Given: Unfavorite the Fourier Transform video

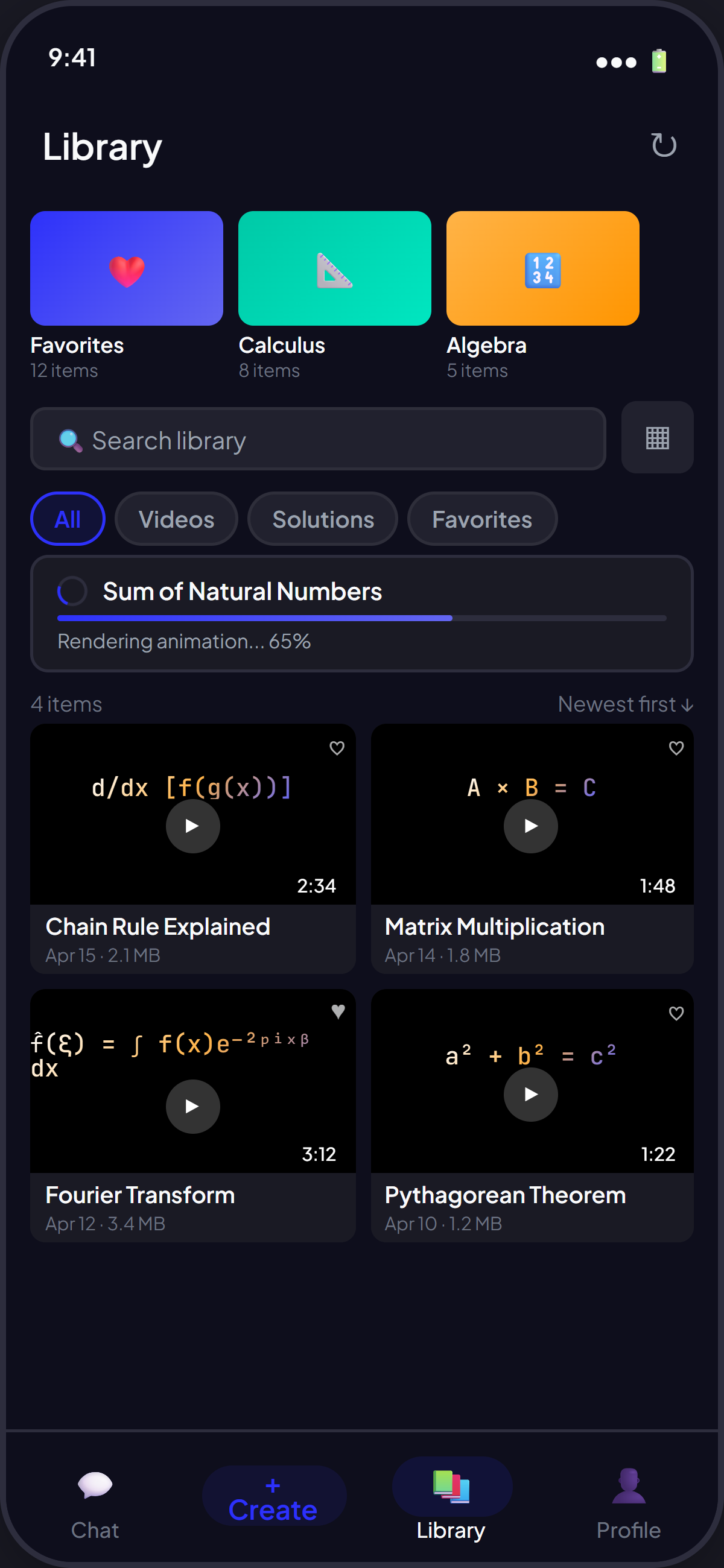Looking at the screenshot, I should click(337, 1010).
